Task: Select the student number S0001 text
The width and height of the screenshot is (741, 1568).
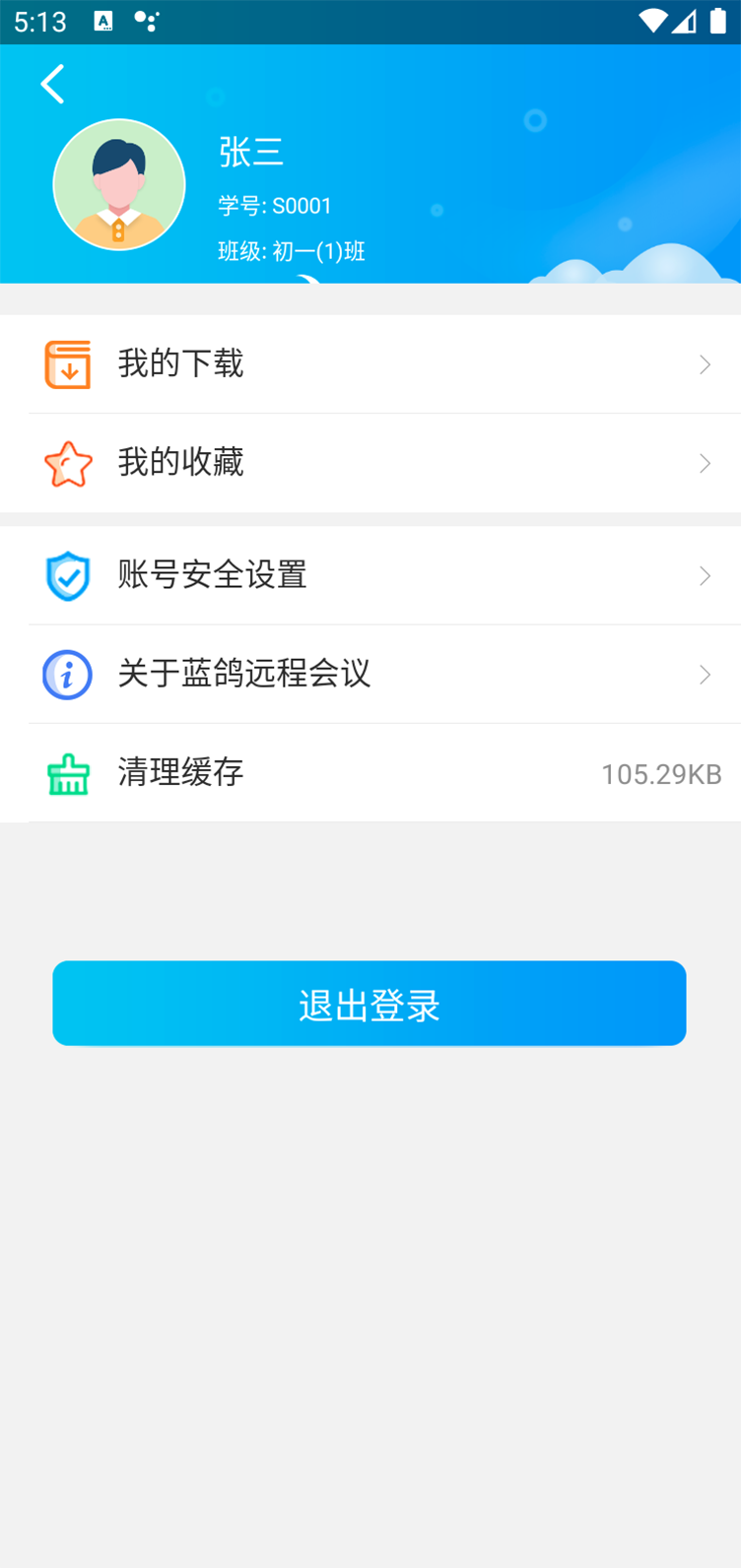Action: pos(276,206)
